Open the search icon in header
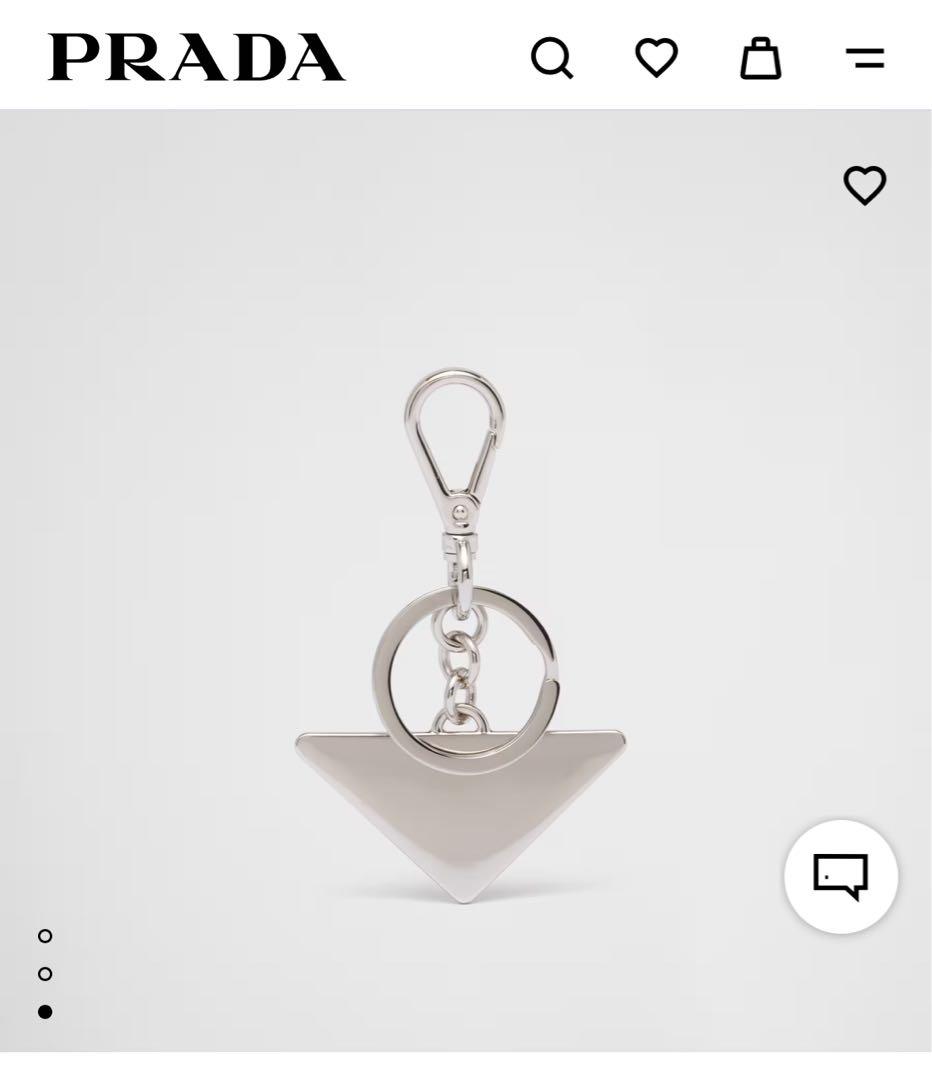Screen dimensions: 932x1080 (x=552, y=58)
